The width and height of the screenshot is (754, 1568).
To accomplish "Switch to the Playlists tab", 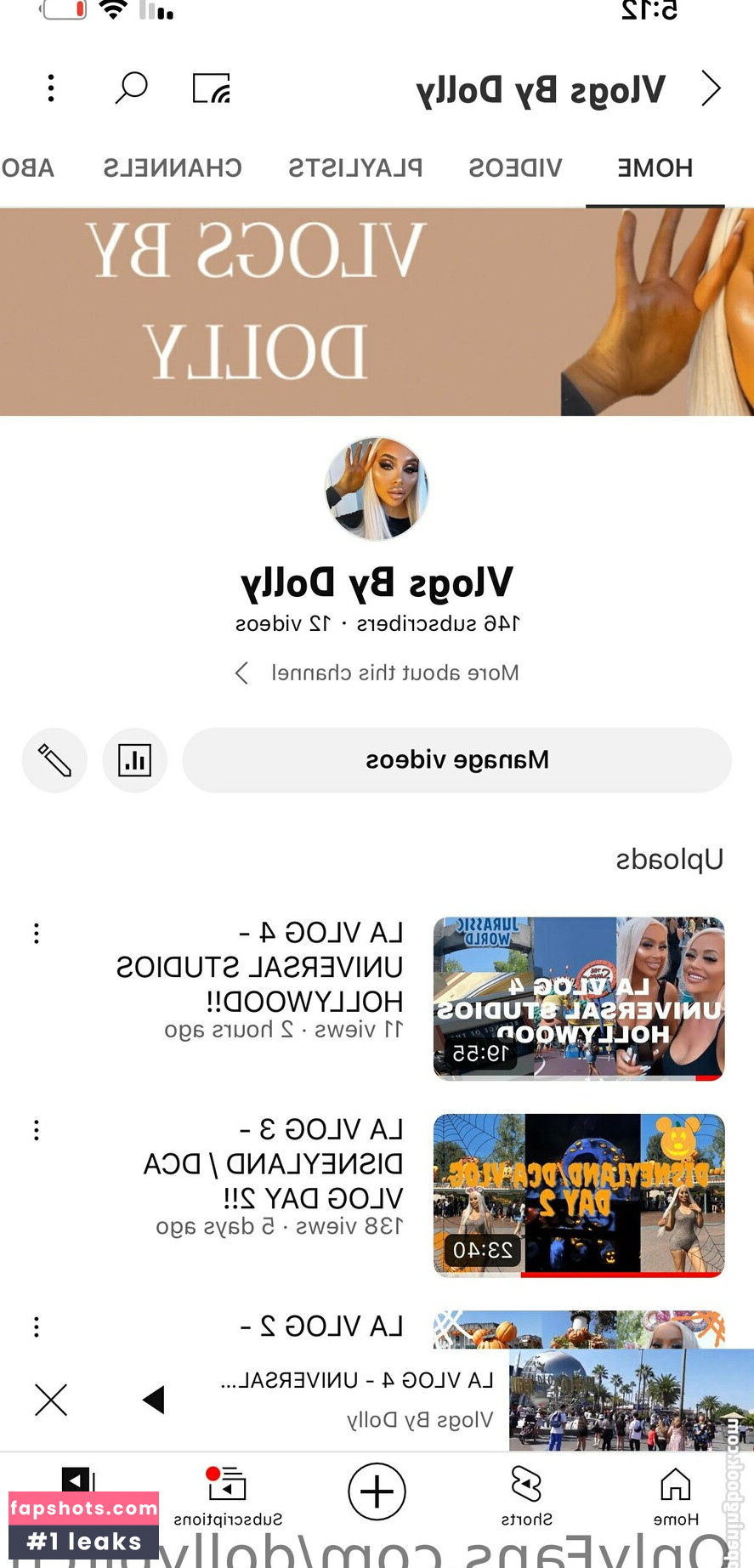I will click(x=354, y=168).
